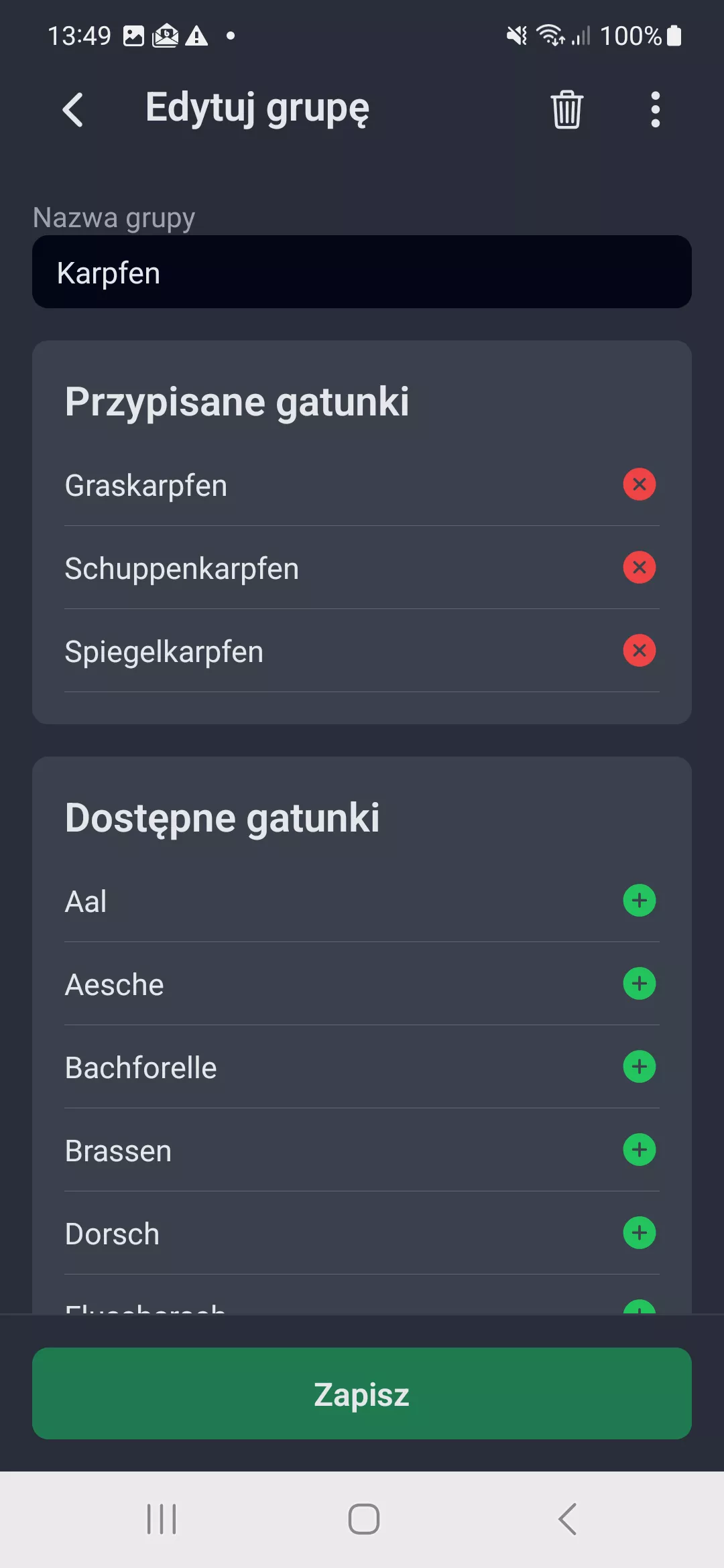This screenshot has height=1568, width=724.
Task: Select the Karpfen group name field
Action: pyautogui.click(x=362, y=272)
